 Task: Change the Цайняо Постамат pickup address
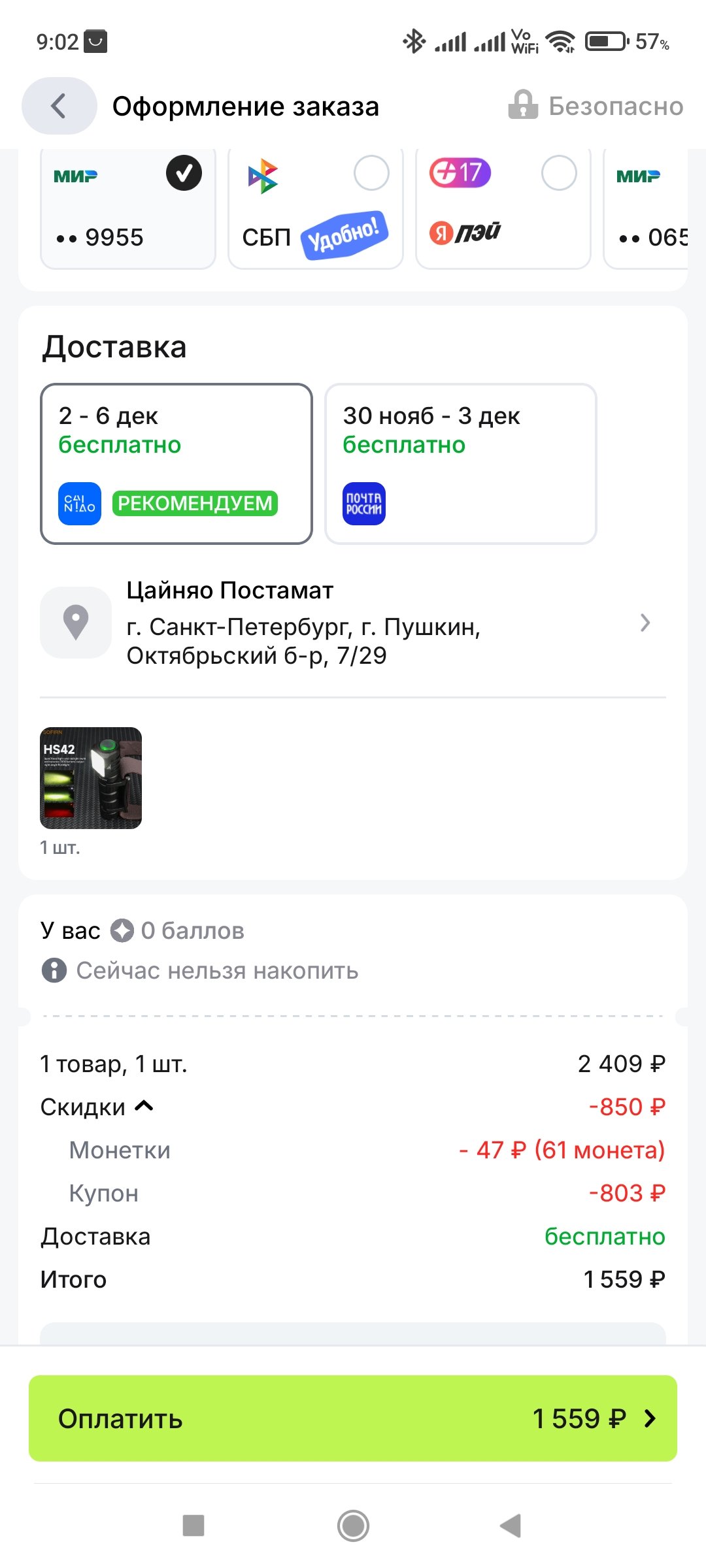353,623
